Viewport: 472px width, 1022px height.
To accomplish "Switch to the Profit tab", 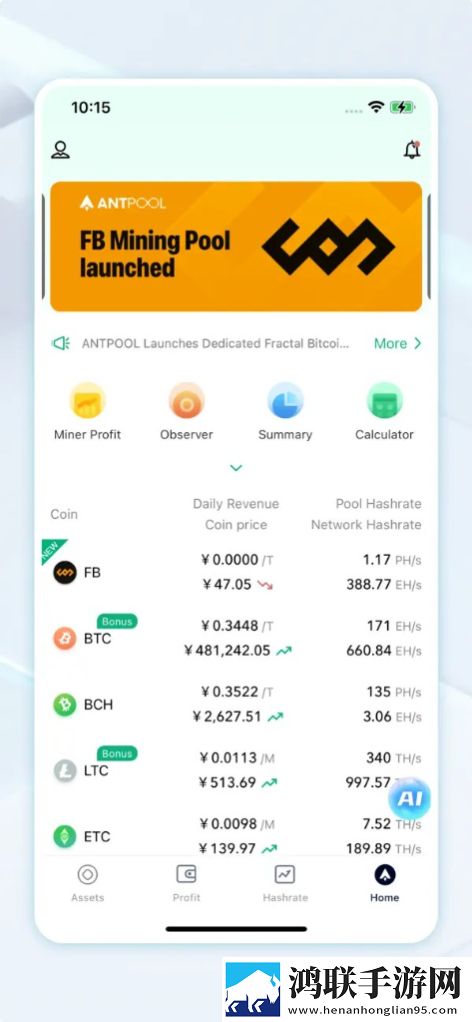I will 186,884.
